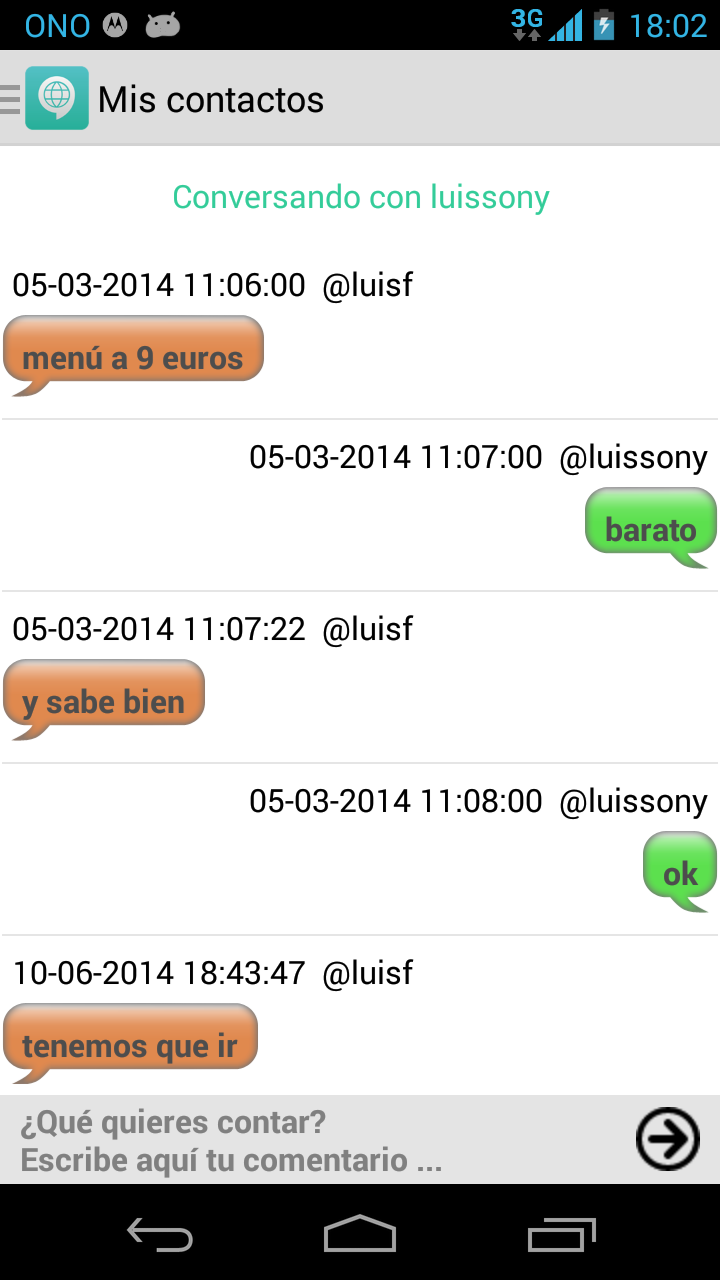Screen dimensions: 720x1280
Task: Tap the comment input field
Action: point(316,1141)
